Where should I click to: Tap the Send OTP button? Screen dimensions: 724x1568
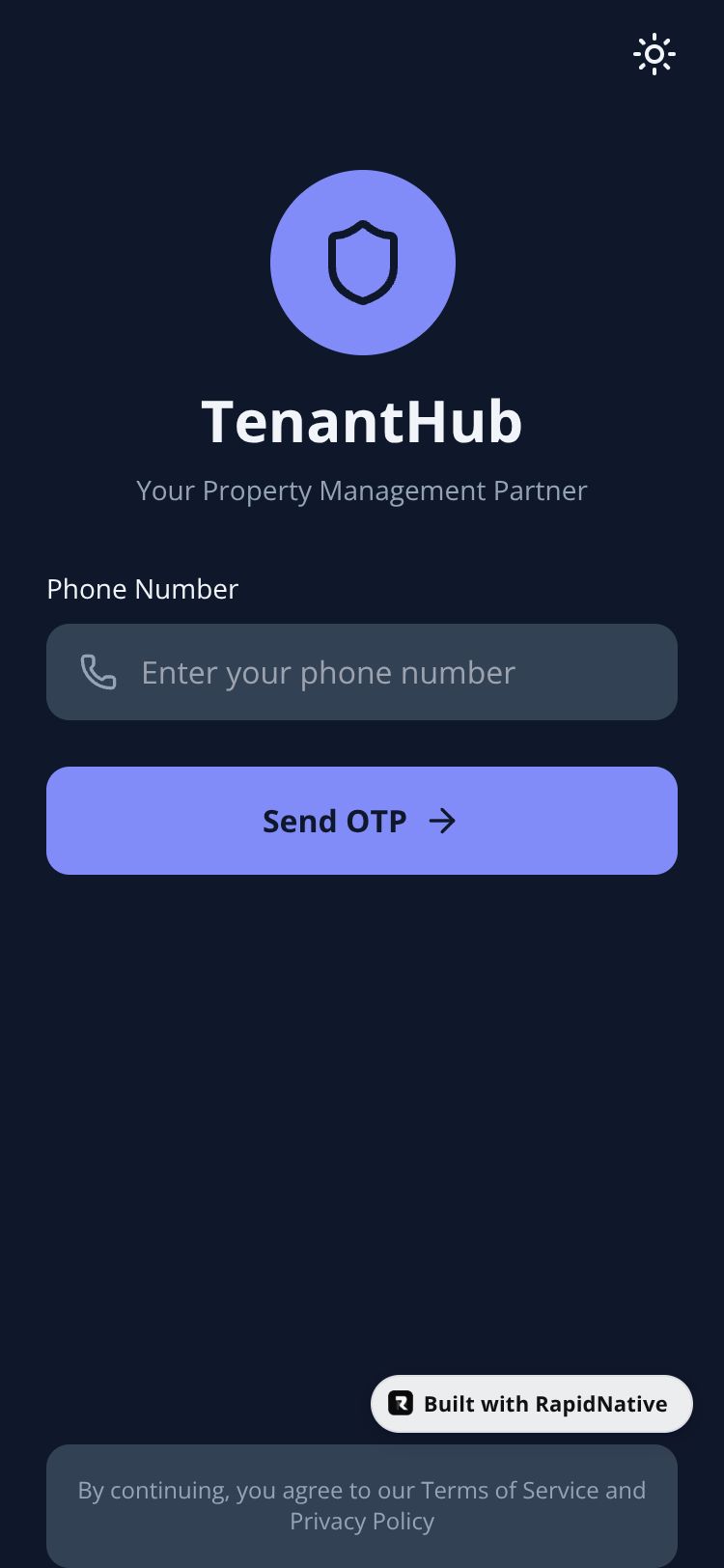tap(362, 821)
